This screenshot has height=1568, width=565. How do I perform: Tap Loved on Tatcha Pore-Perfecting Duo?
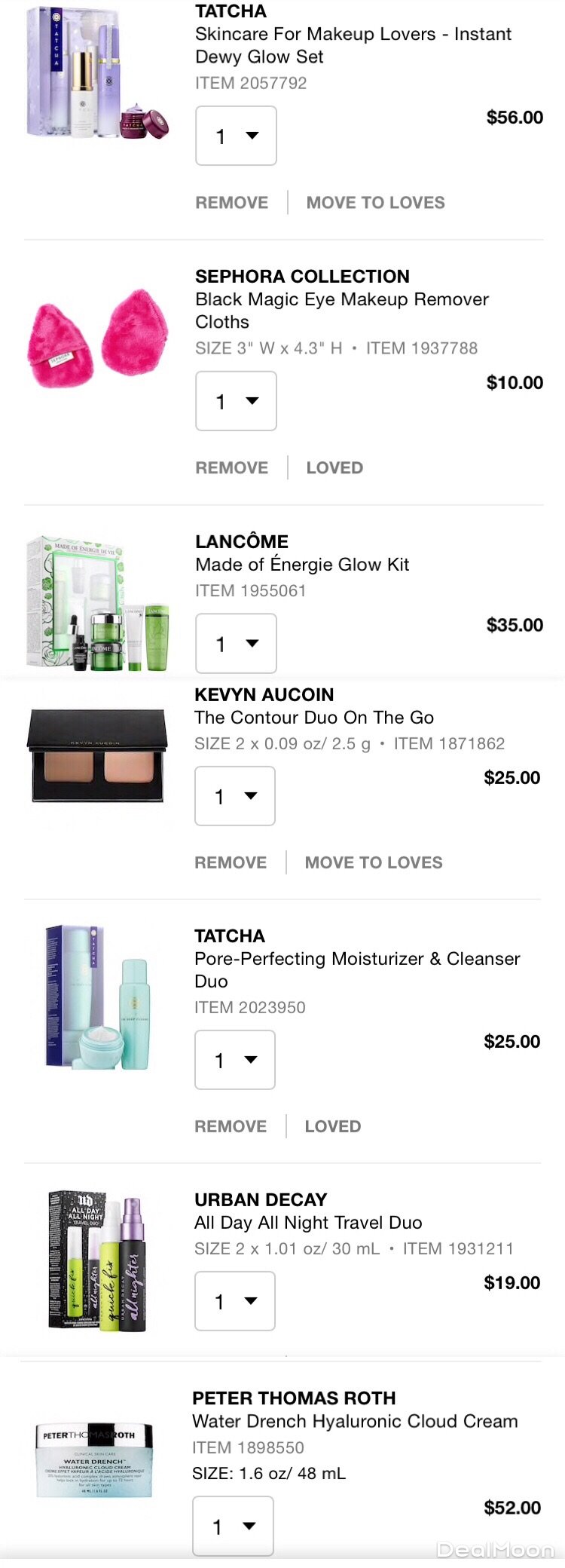[333, 1126]
